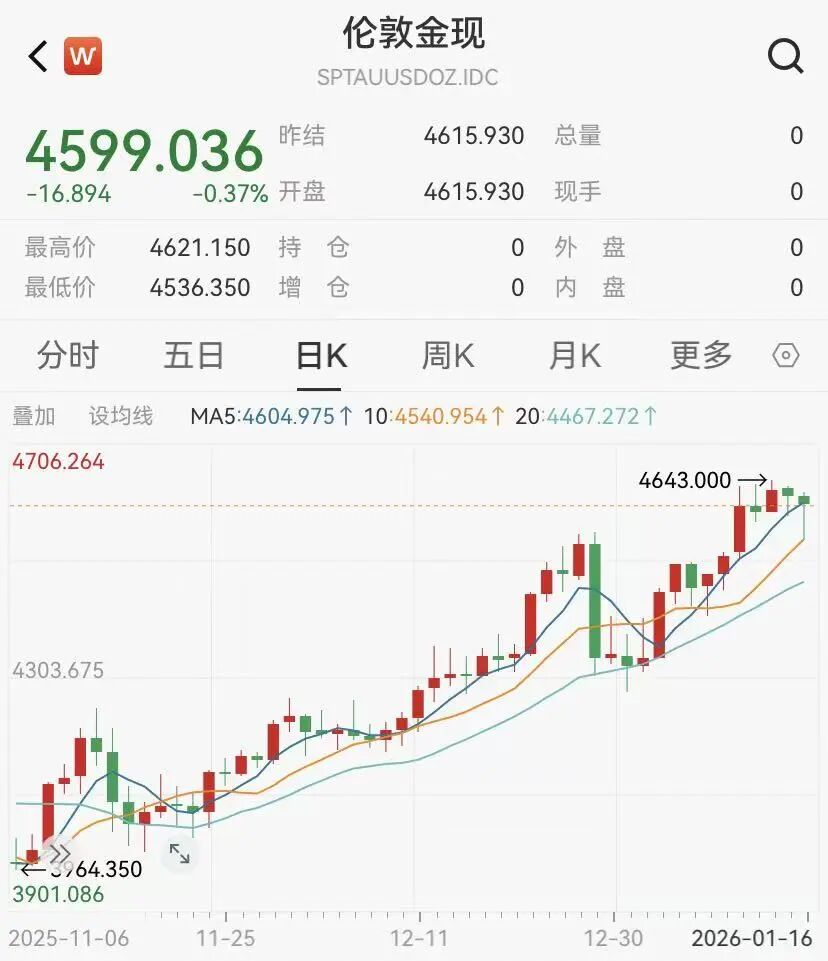Open the search magnifier icon

pyautogui.click(x=786, y=56)
